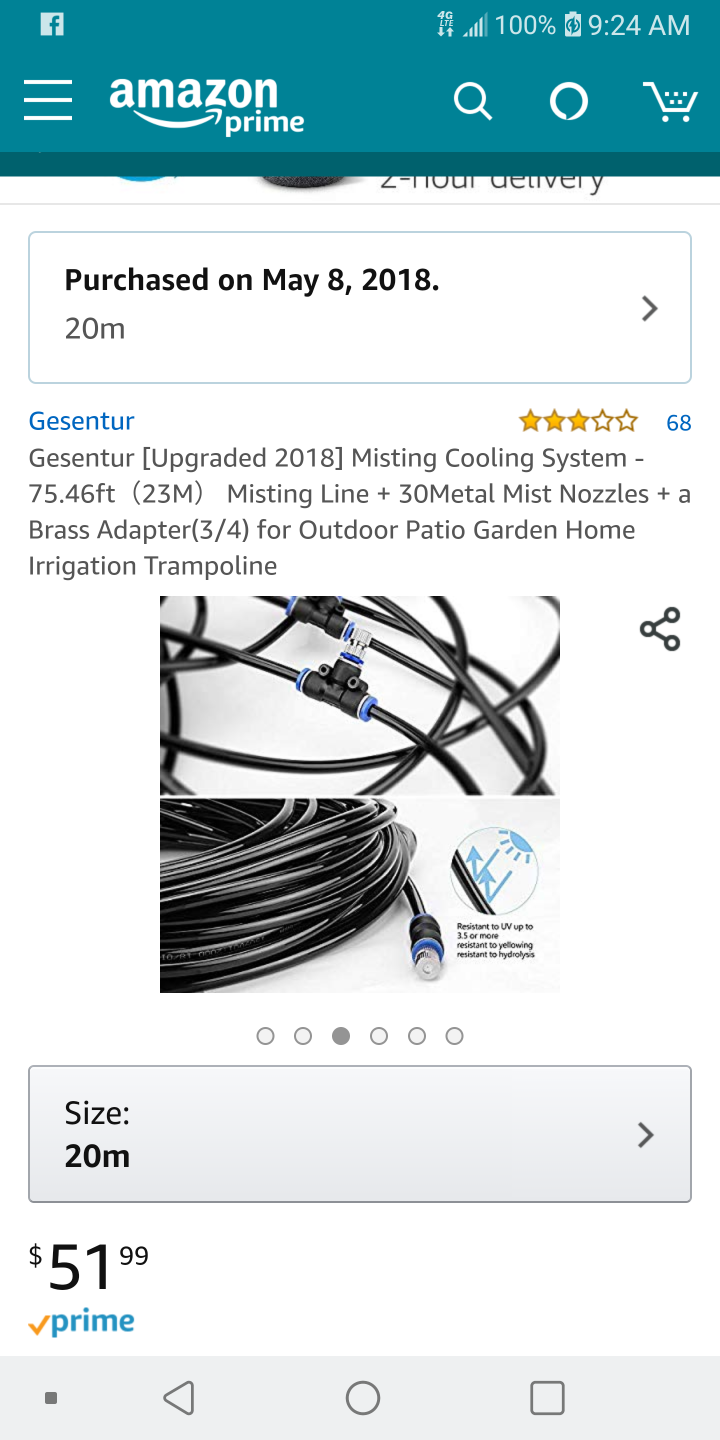Go to the Amazon Prime home logo
Viewport: 720px width, 1440px height.
pos(206,105)
